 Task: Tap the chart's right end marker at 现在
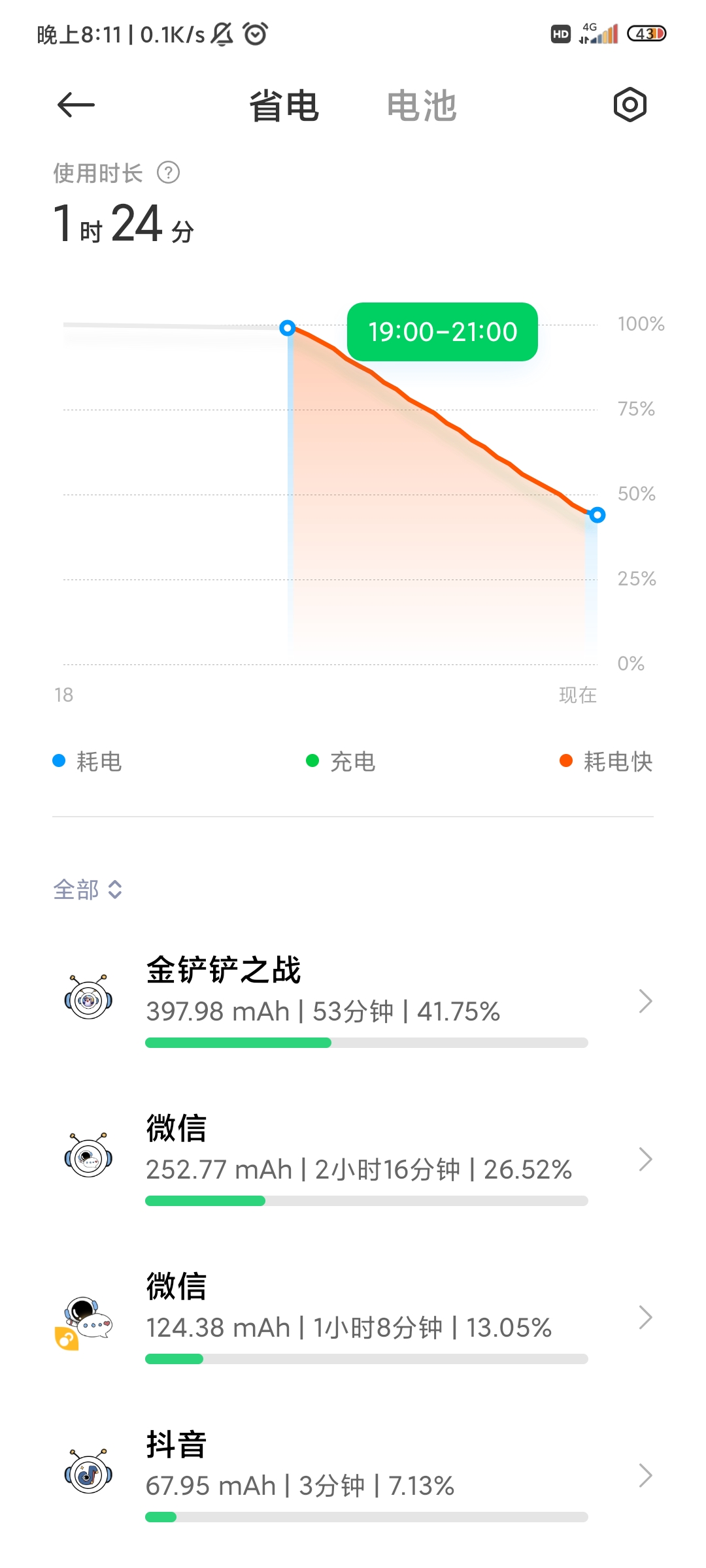597,515
